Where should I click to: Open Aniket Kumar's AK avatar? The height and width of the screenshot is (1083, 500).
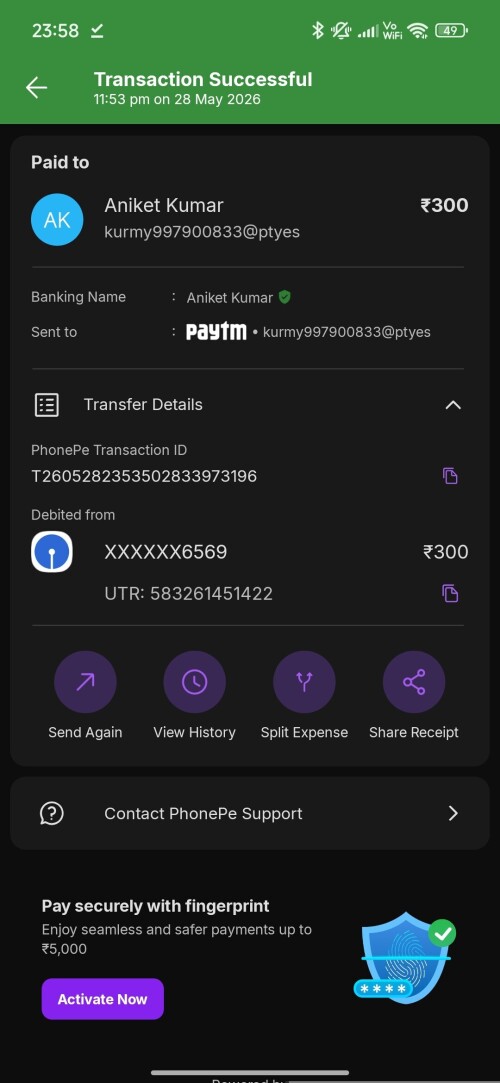(57, 220)
